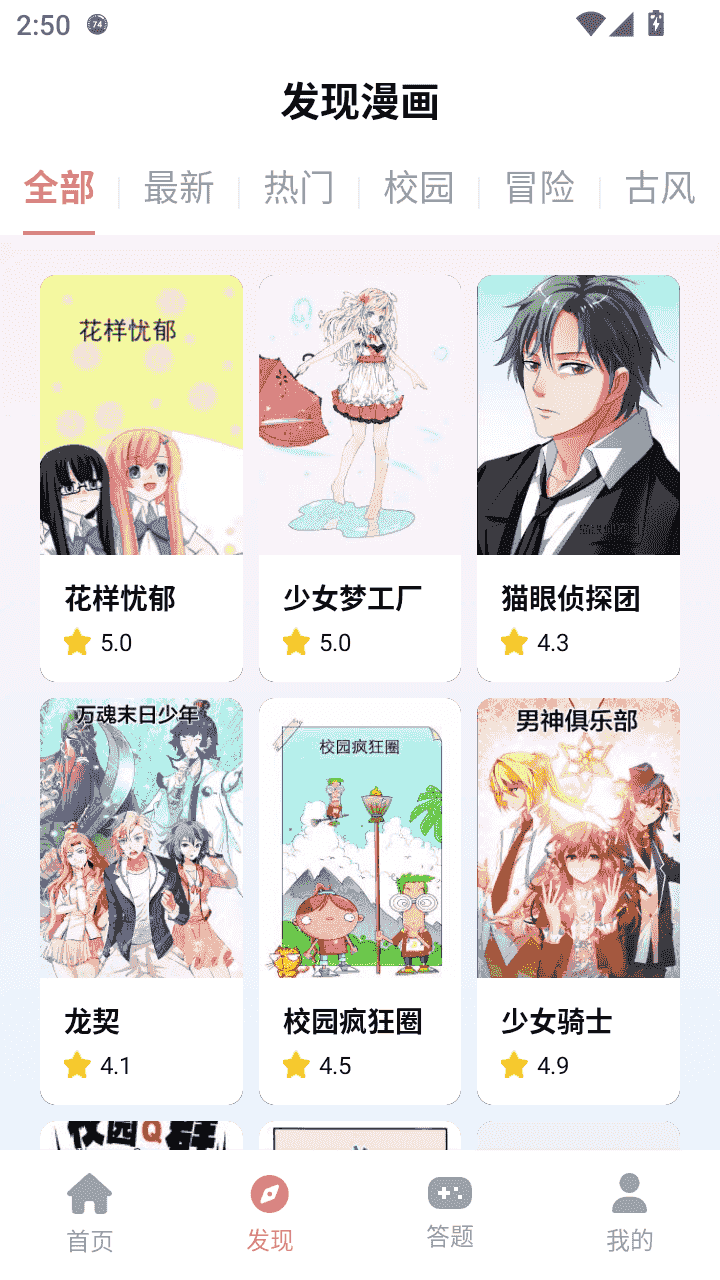This screenshot has height=1280, width=720.
Task: Show 校园 category comics
Action: [419, 188]
